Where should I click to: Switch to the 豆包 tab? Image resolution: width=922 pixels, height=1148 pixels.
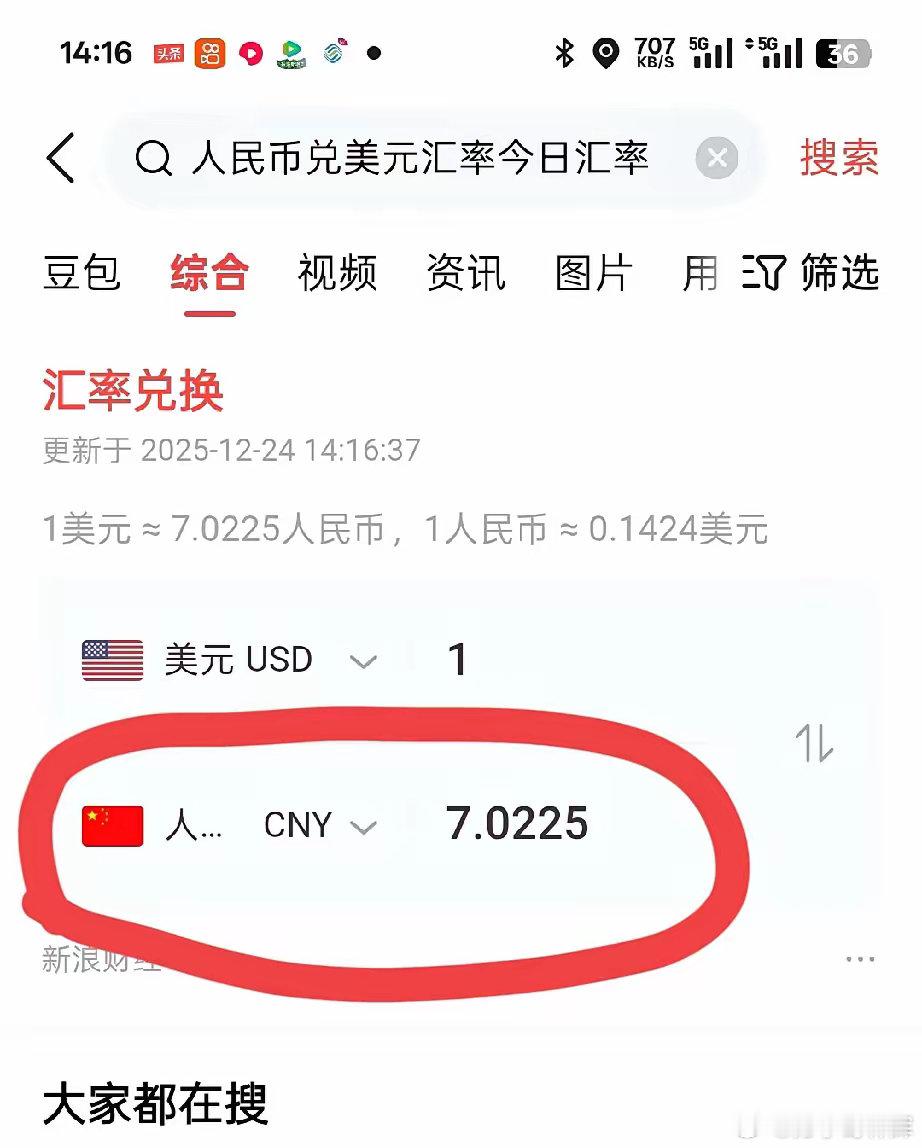coord(82,274)
